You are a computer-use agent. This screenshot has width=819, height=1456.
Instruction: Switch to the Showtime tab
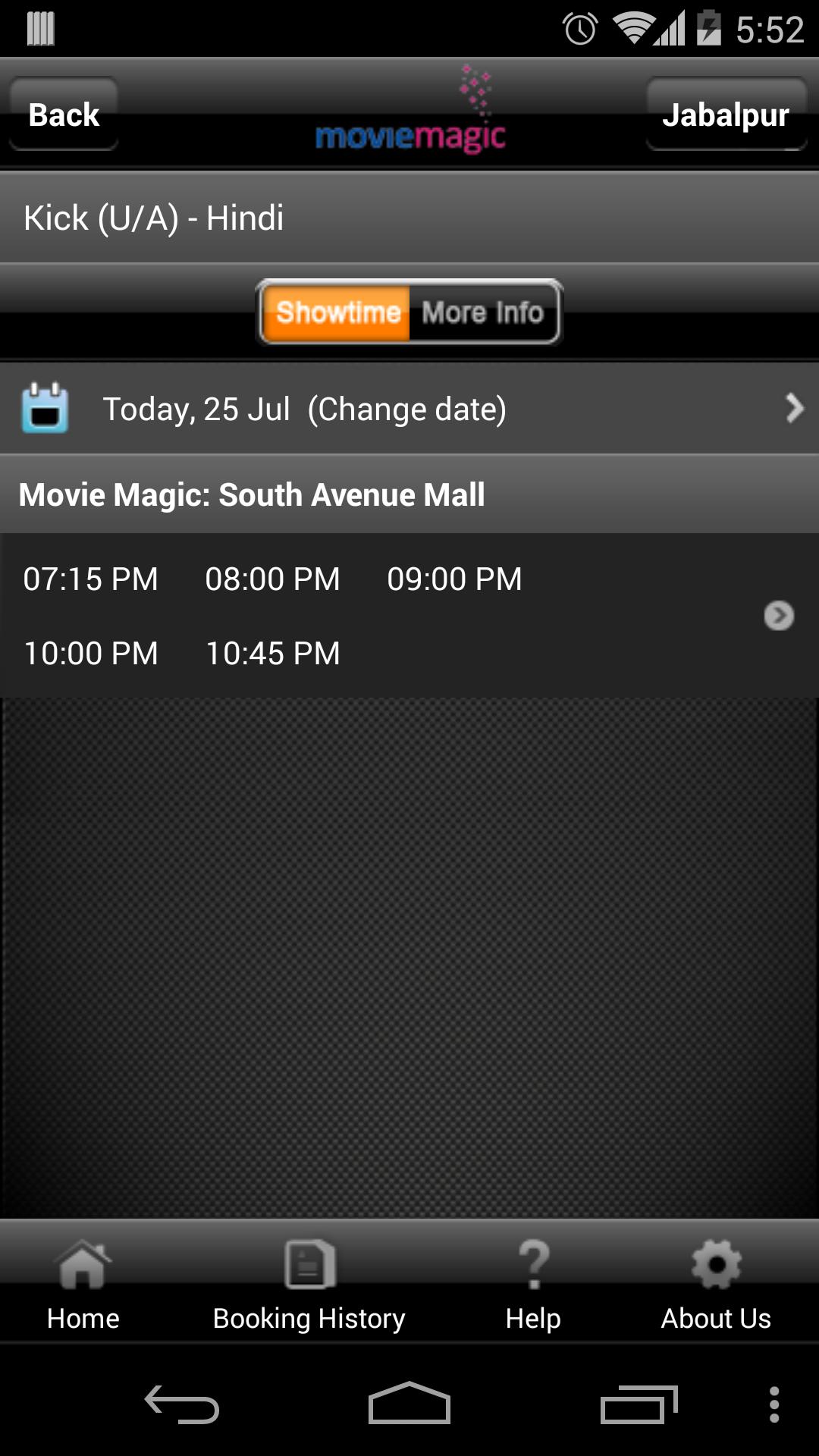[x=336, y=312]
